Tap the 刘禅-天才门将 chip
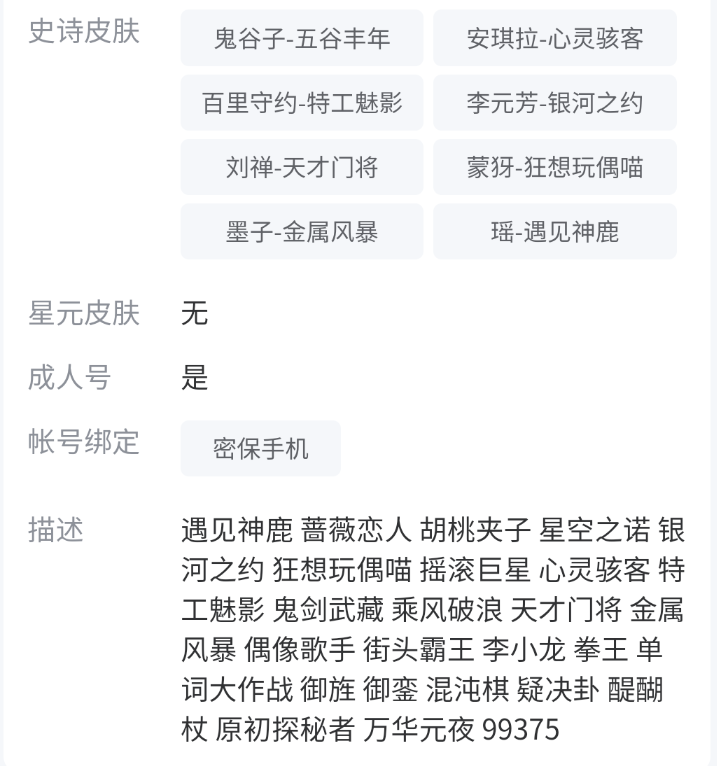This screenshot has height=766, width=717. coord(302,167)
